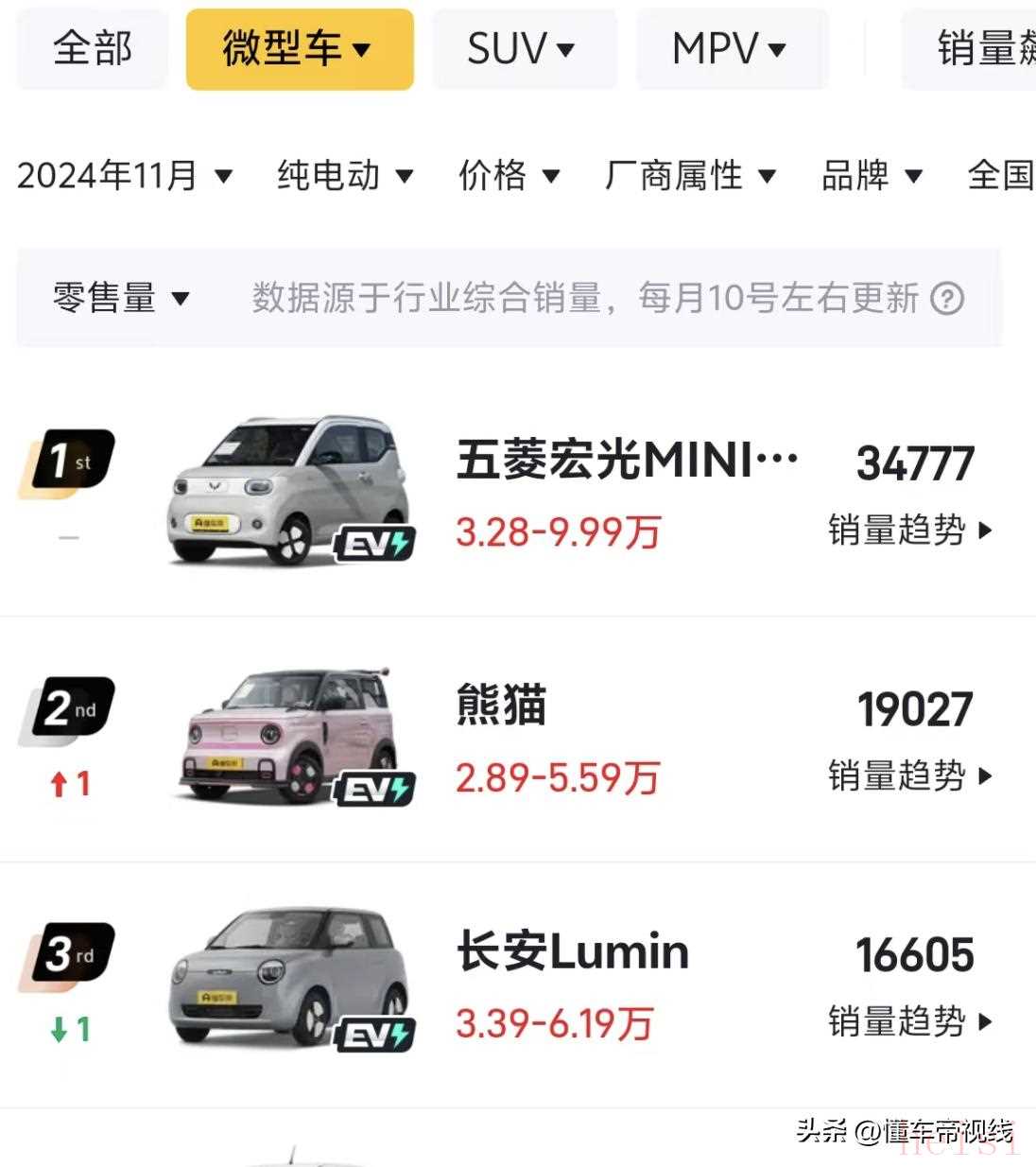Open the 微型车 category dropdown
This screenshot has height=1167, width=1036.
tap(299, 49)
